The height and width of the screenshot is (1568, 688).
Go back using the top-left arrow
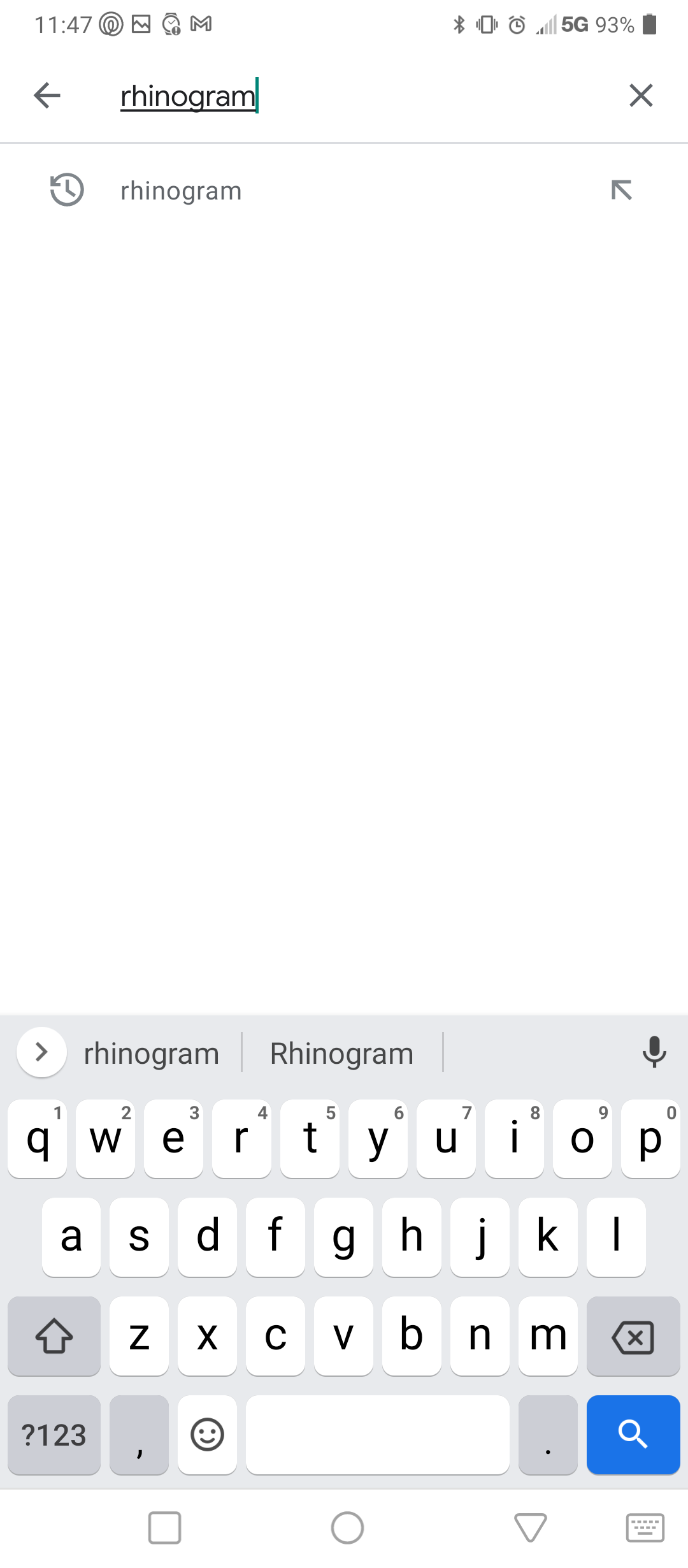pyautogui.click(x=47, y=96)
